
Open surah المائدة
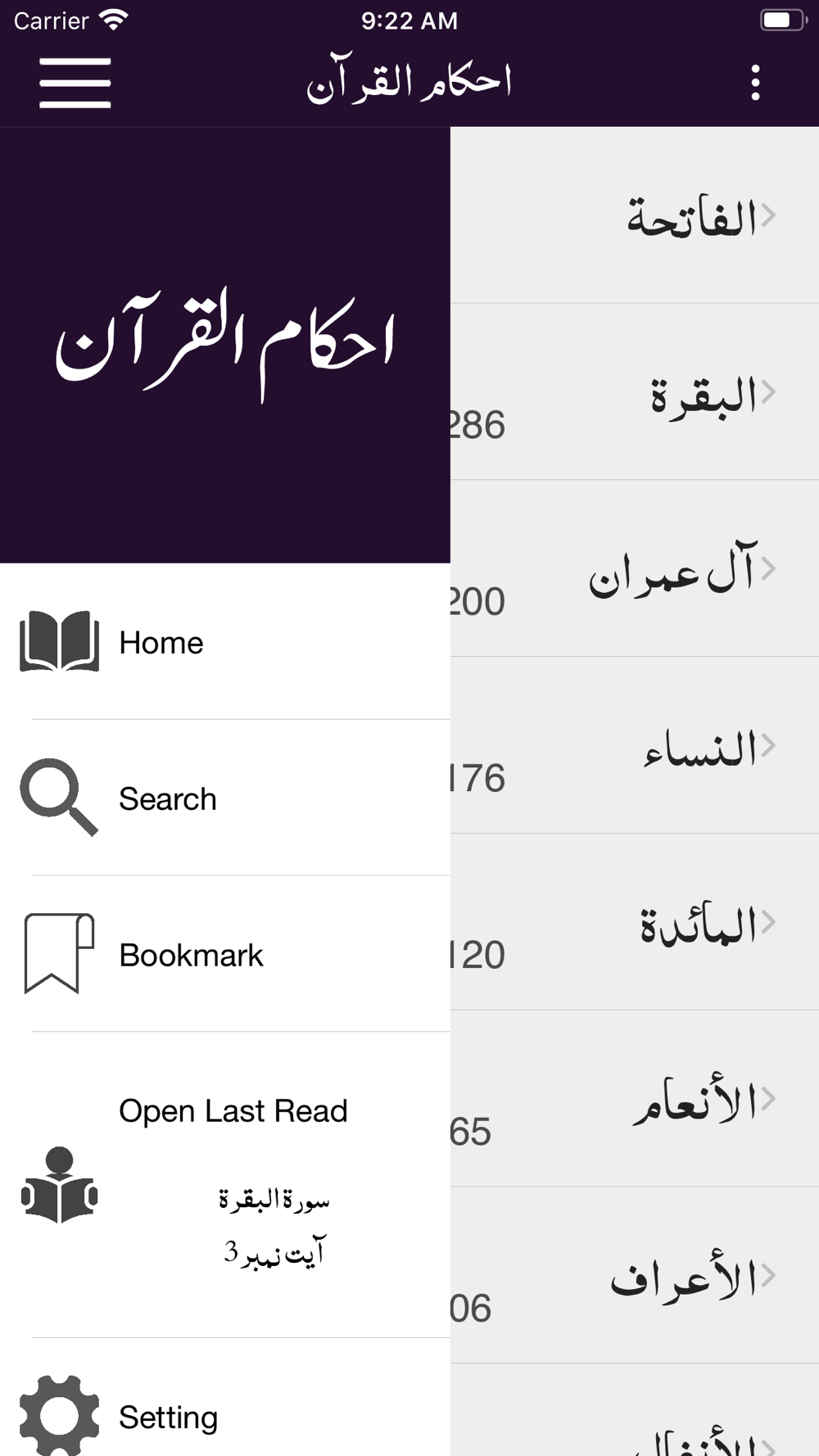[635, 922]
